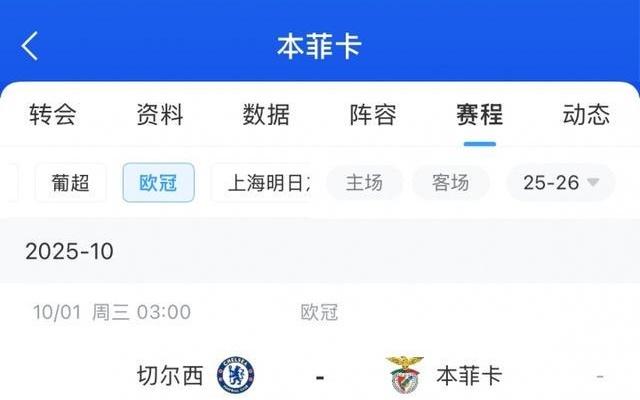Viewport: 640px width, 400px height.
Task: Switch to the 数据 tab
Action: (266, 115)
